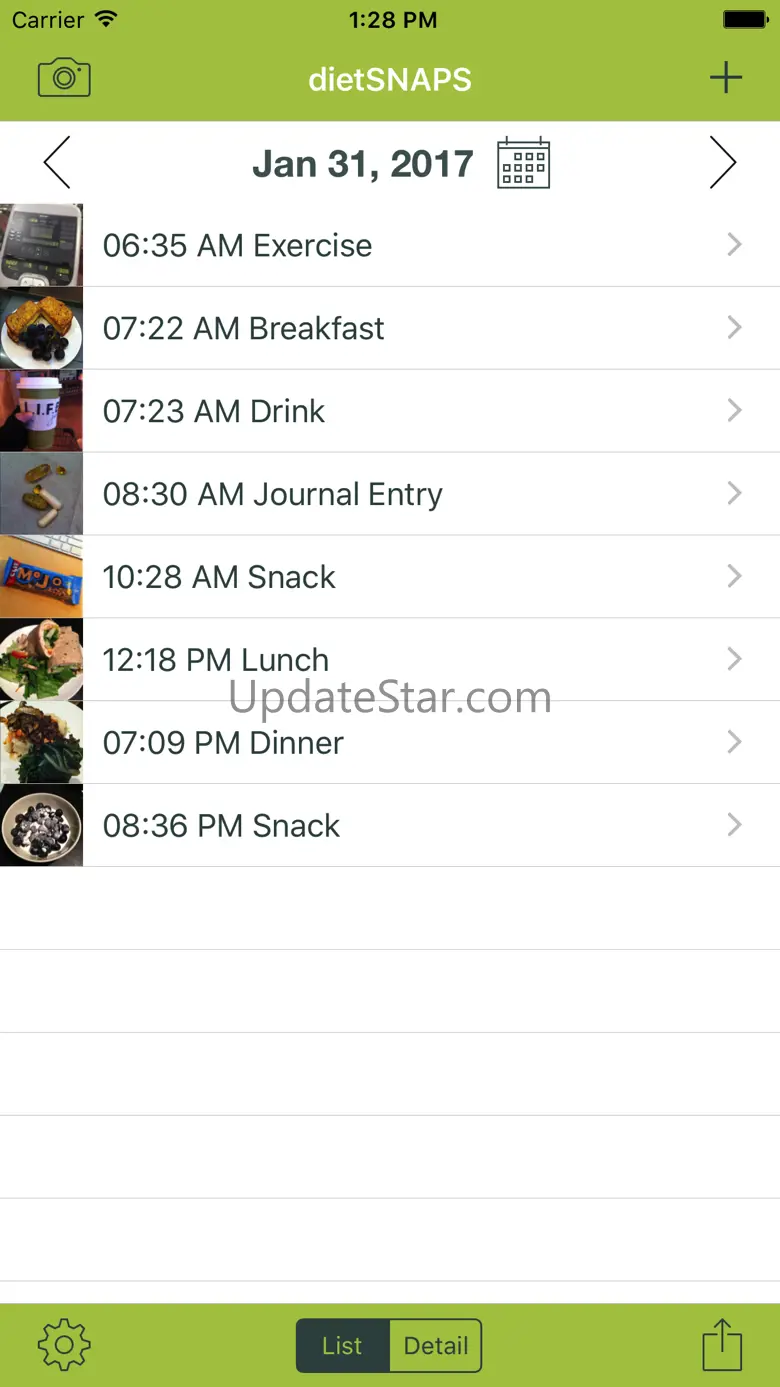
Task: Go to the next day
Action: pos(722,163)
